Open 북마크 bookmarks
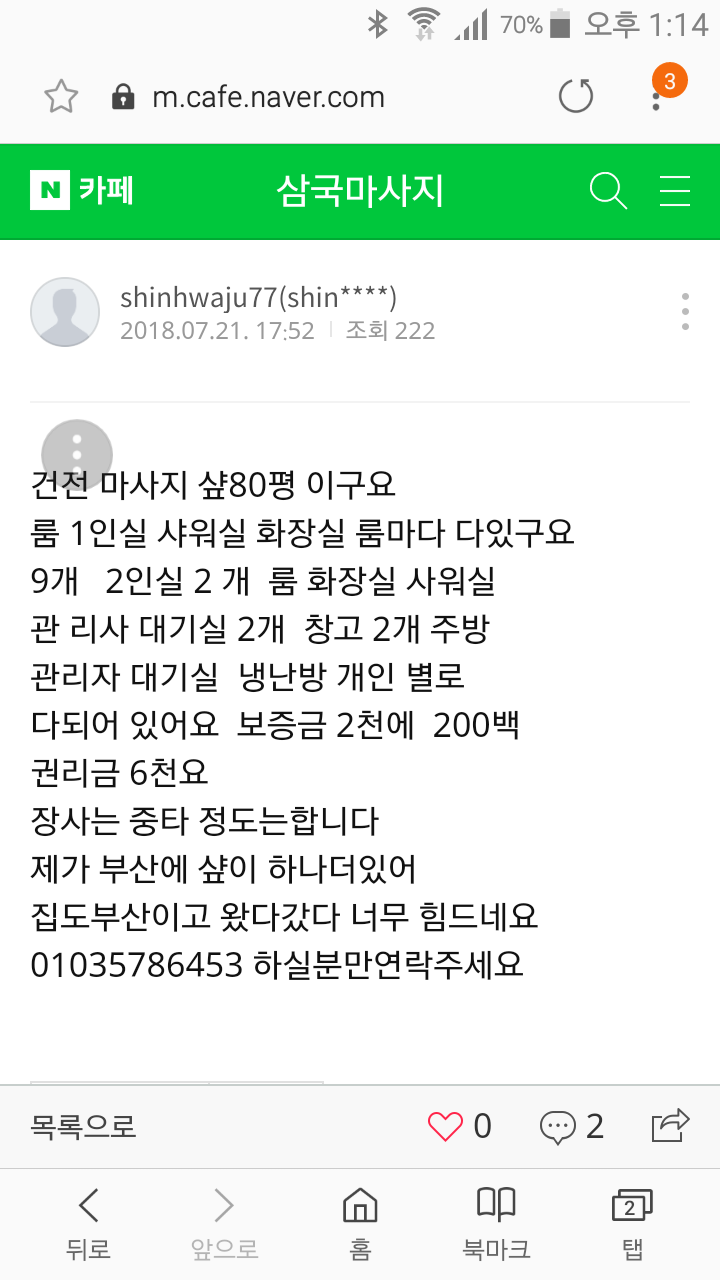720x1280 pixels. pyautogui.click(x=496, y=1223)
